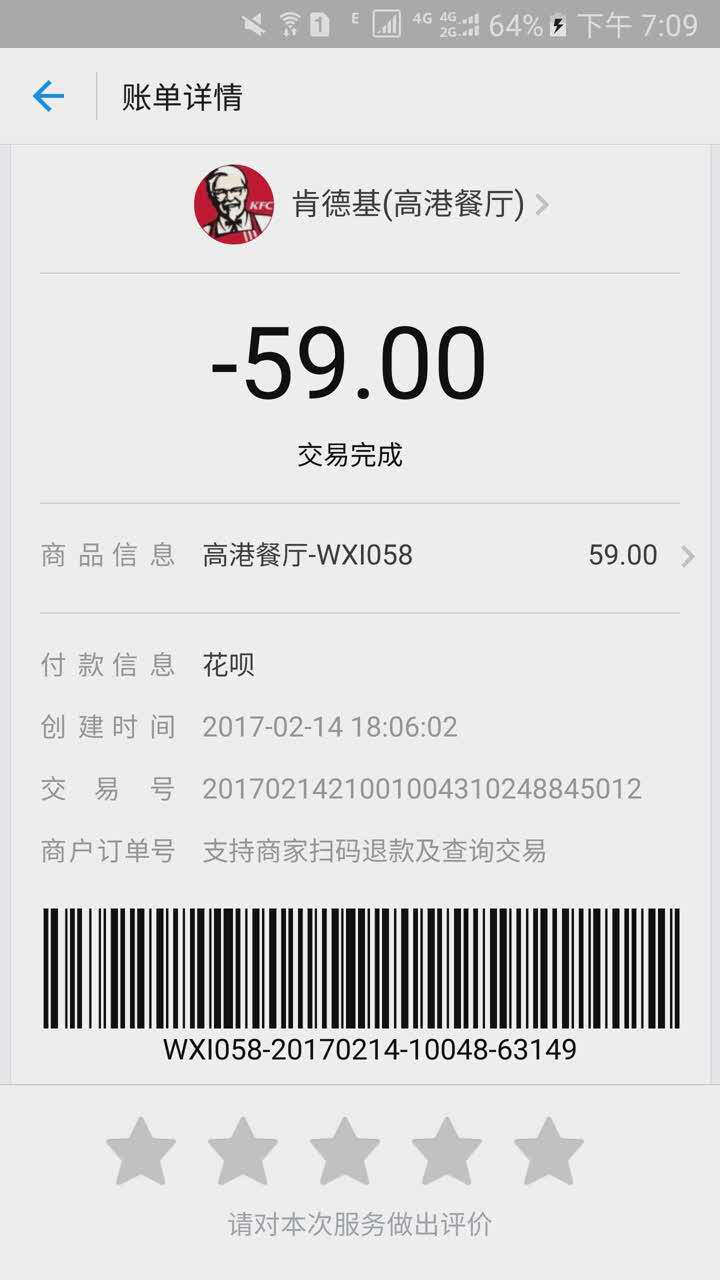Rate the service four stars
Image resolution: width=720 pixels, height=1280 pixels.
447,1151
